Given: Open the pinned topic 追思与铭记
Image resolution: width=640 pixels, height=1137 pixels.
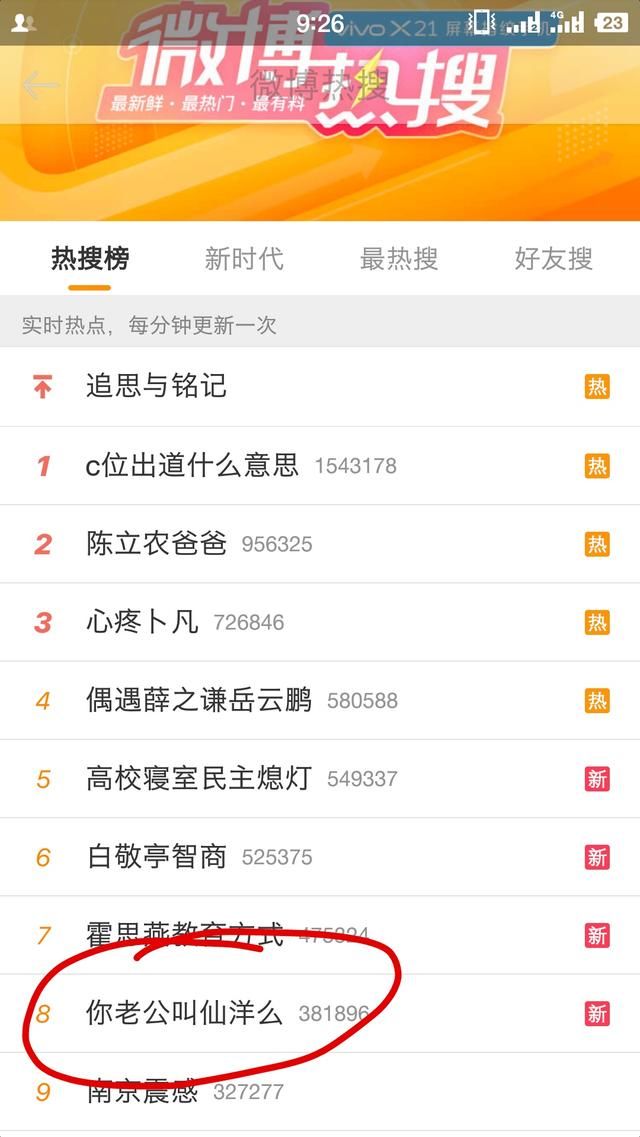Looking at the screenshot, I should [157, 386].
